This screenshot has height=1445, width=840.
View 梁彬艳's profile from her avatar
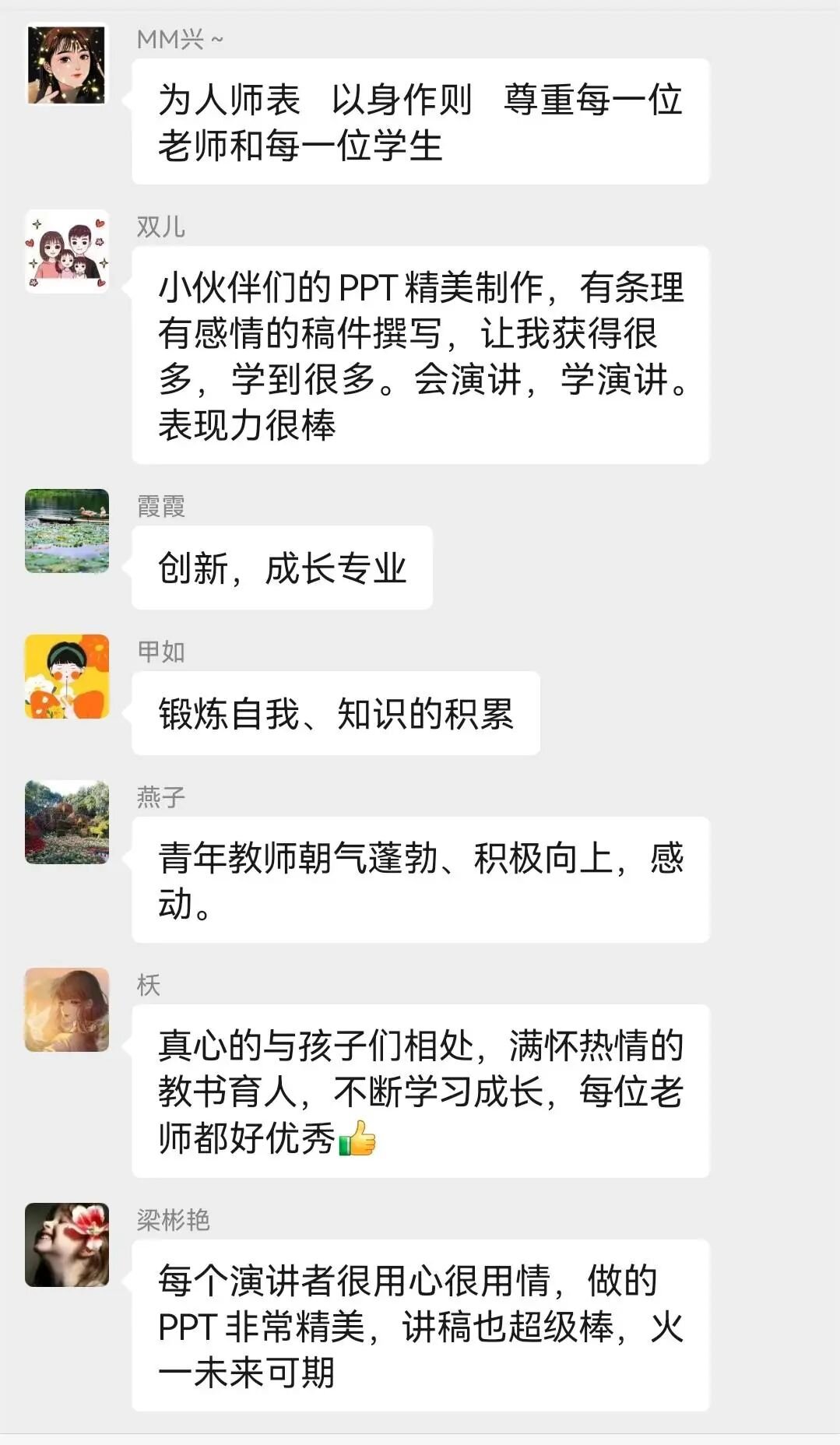(67, 1244)
